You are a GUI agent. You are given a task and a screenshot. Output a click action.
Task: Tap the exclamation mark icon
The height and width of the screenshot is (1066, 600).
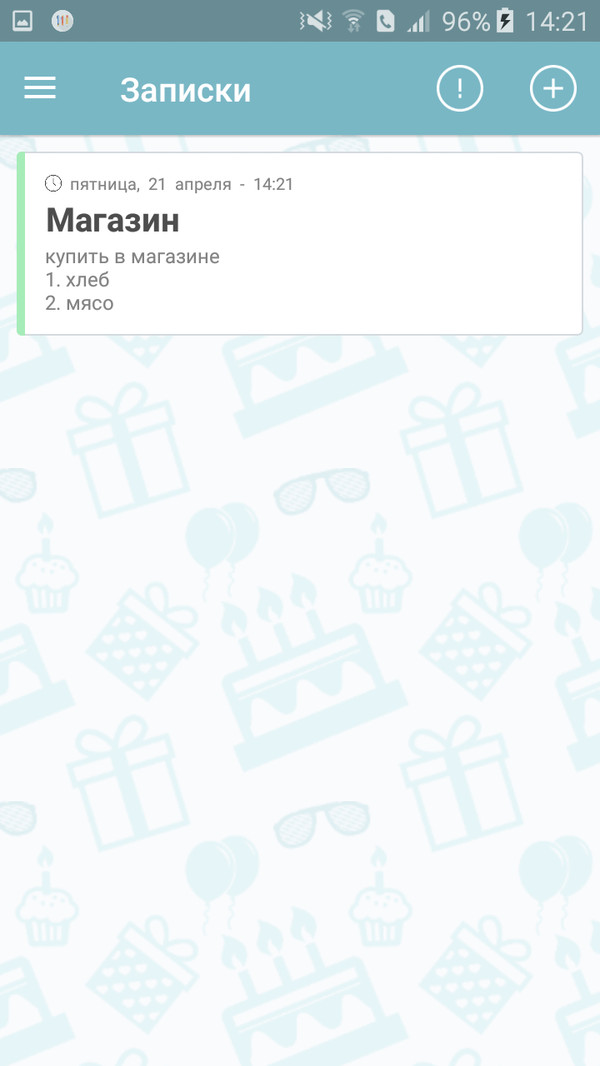coord(460,89)
